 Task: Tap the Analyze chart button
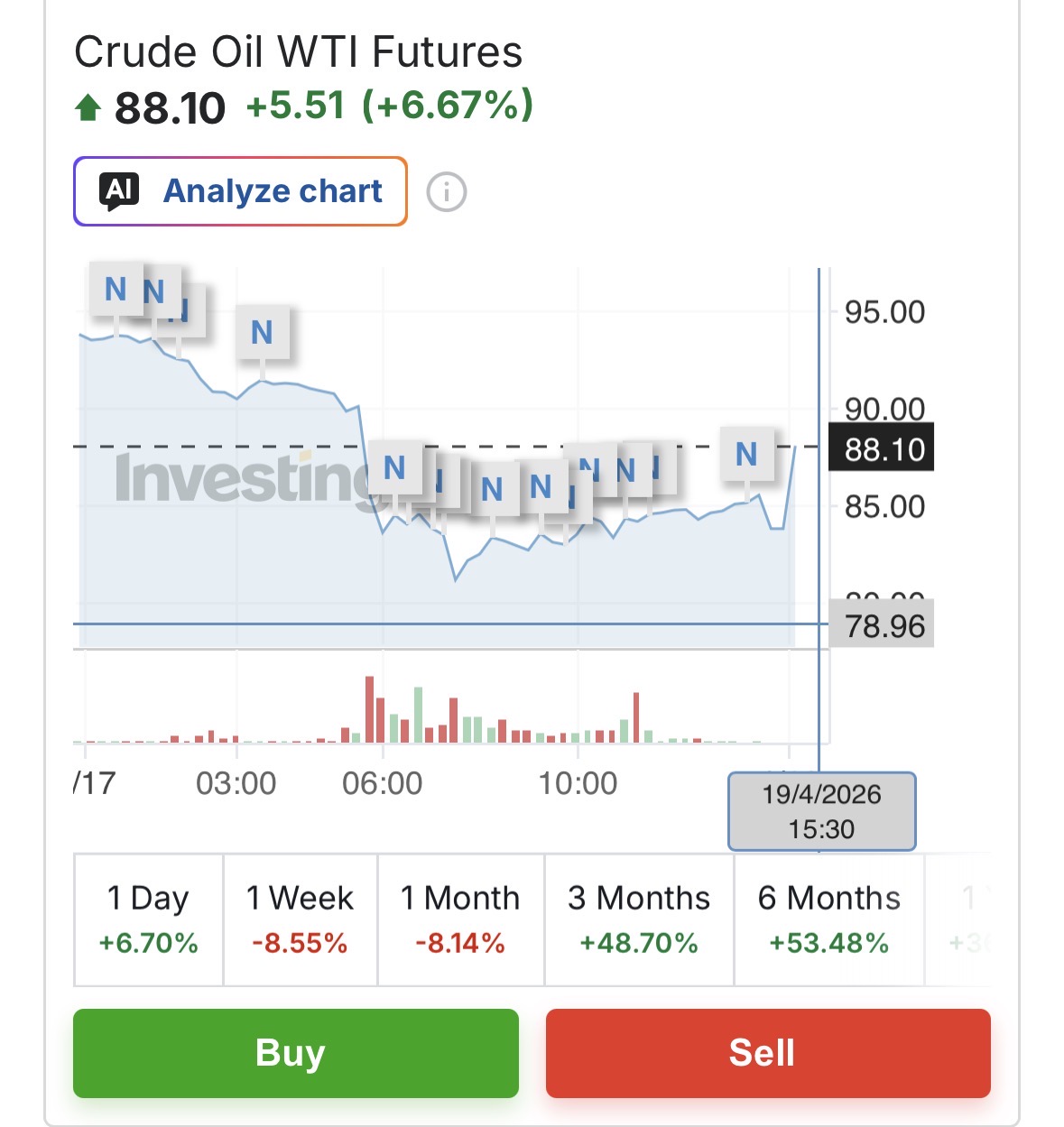(x=240, y=191)
